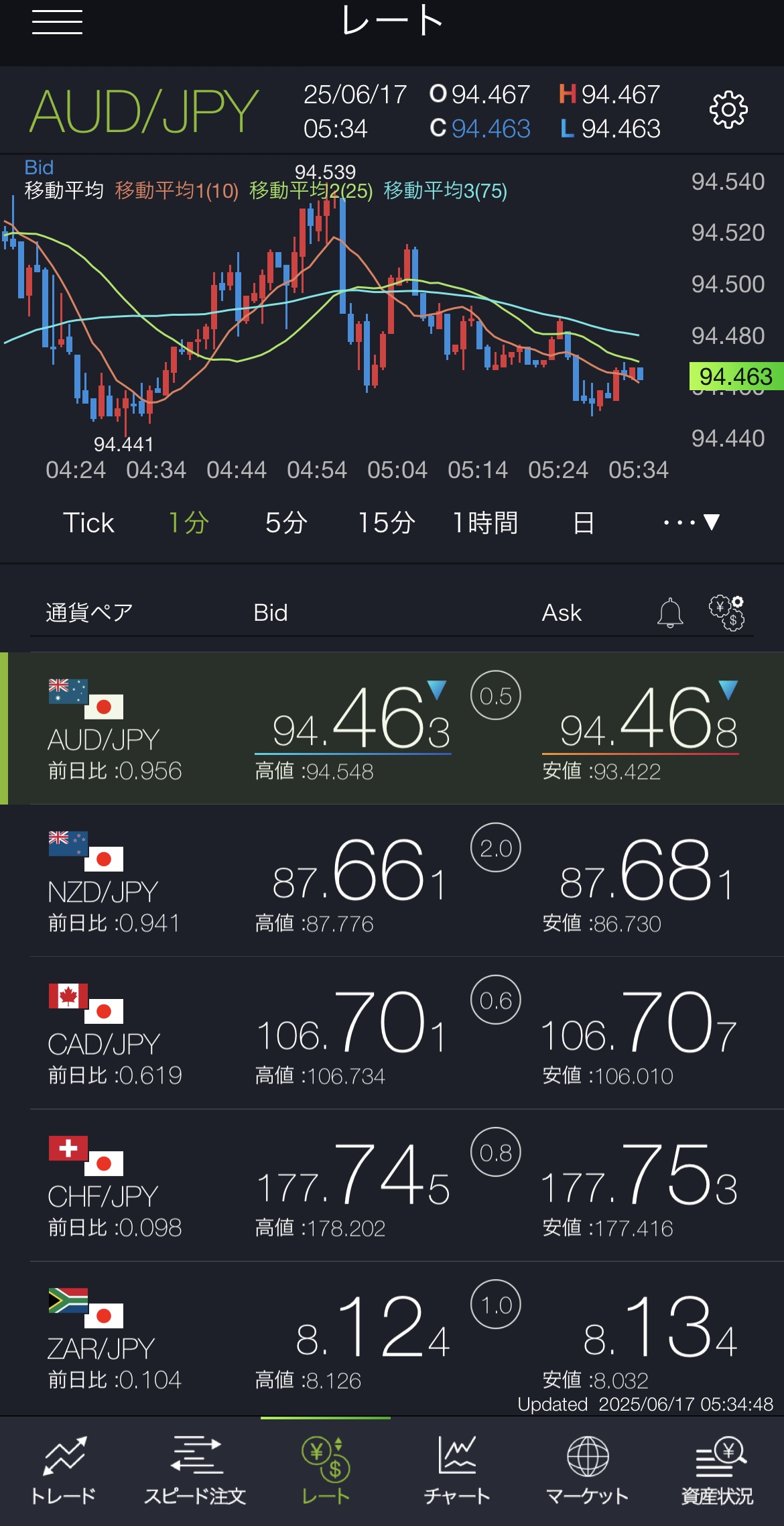Open the 資産状況 tab

718,1471
